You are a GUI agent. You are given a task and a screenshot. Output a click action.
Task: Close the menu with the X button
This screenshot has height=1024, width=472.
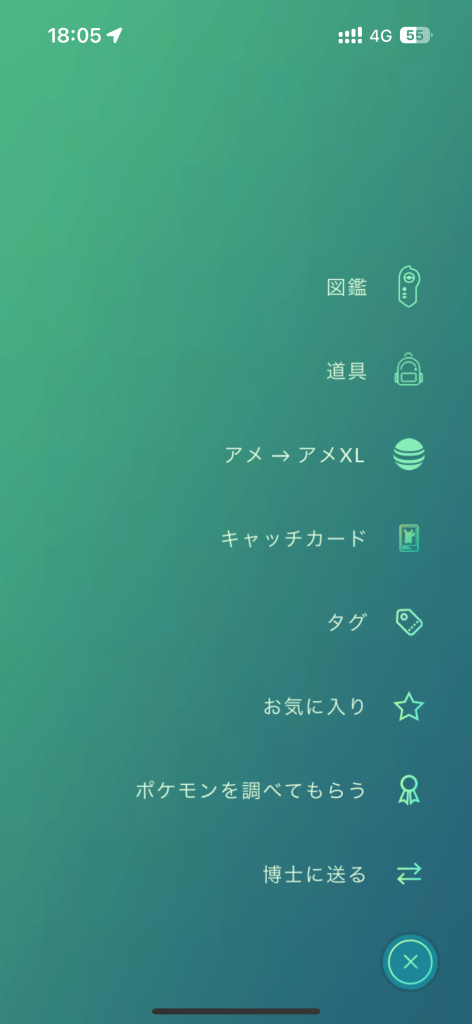coord(410,962)
